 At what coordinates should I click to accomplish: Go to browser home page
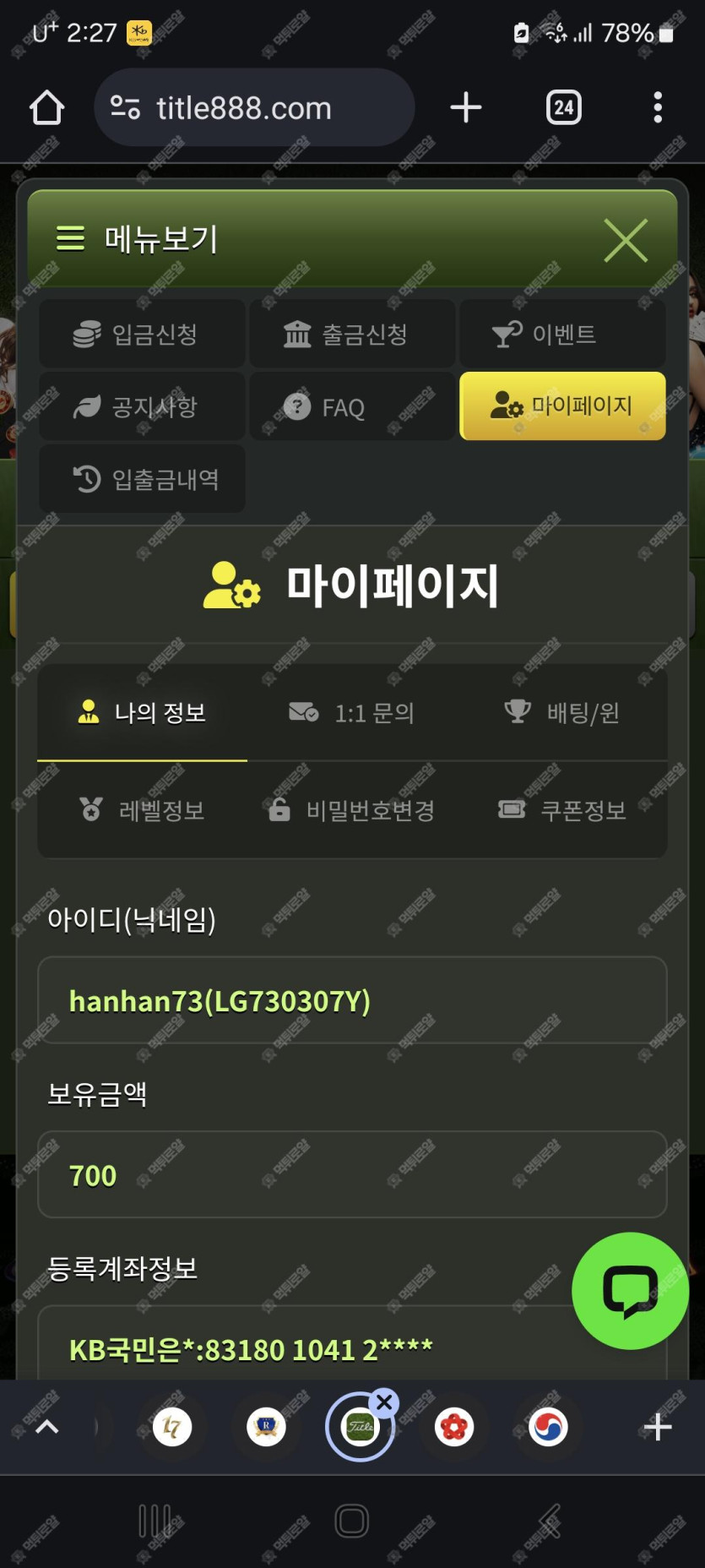pyautogui.click(x=46, y=108)
